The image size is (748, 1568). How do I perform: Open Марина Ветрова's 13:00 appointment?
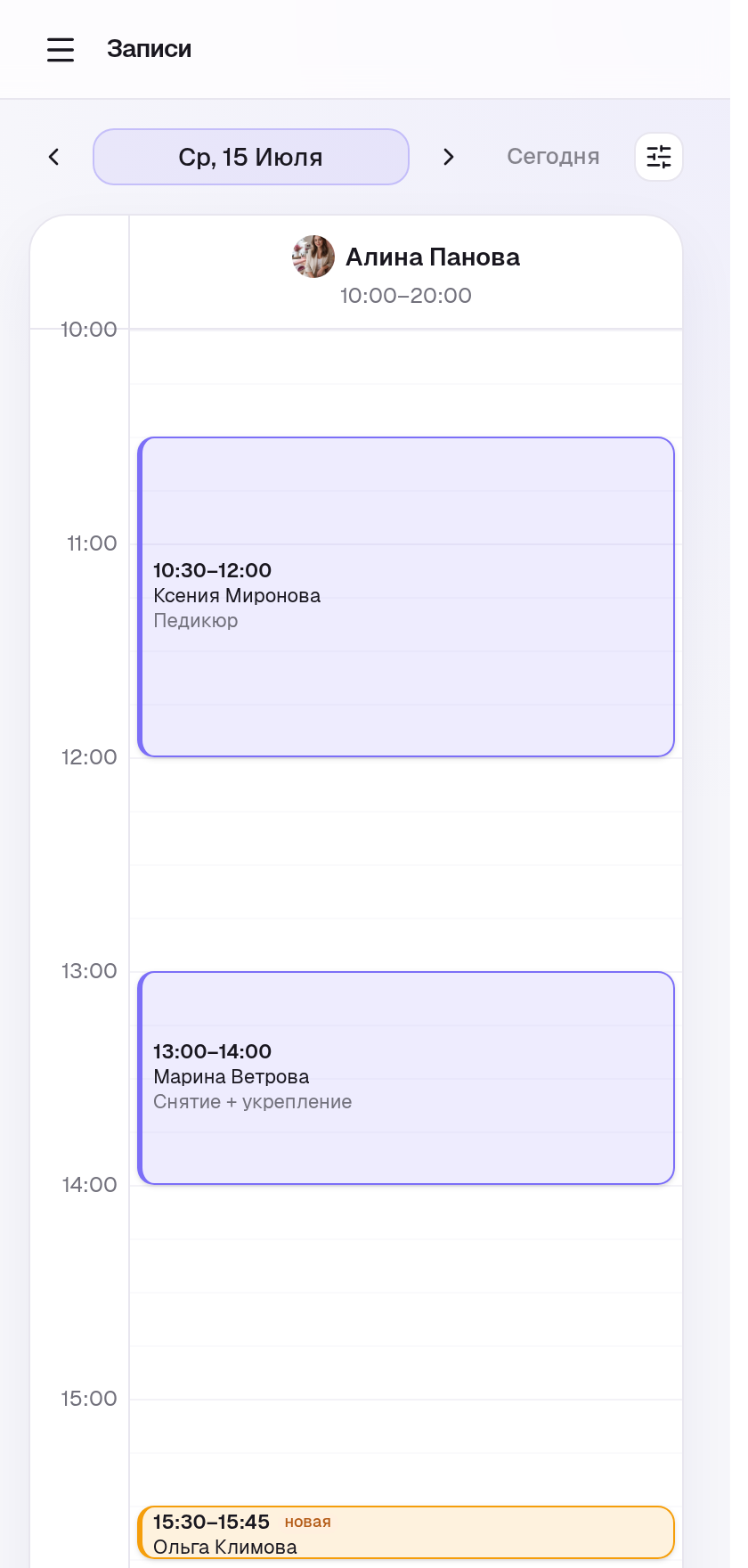tap(406, 1078)
